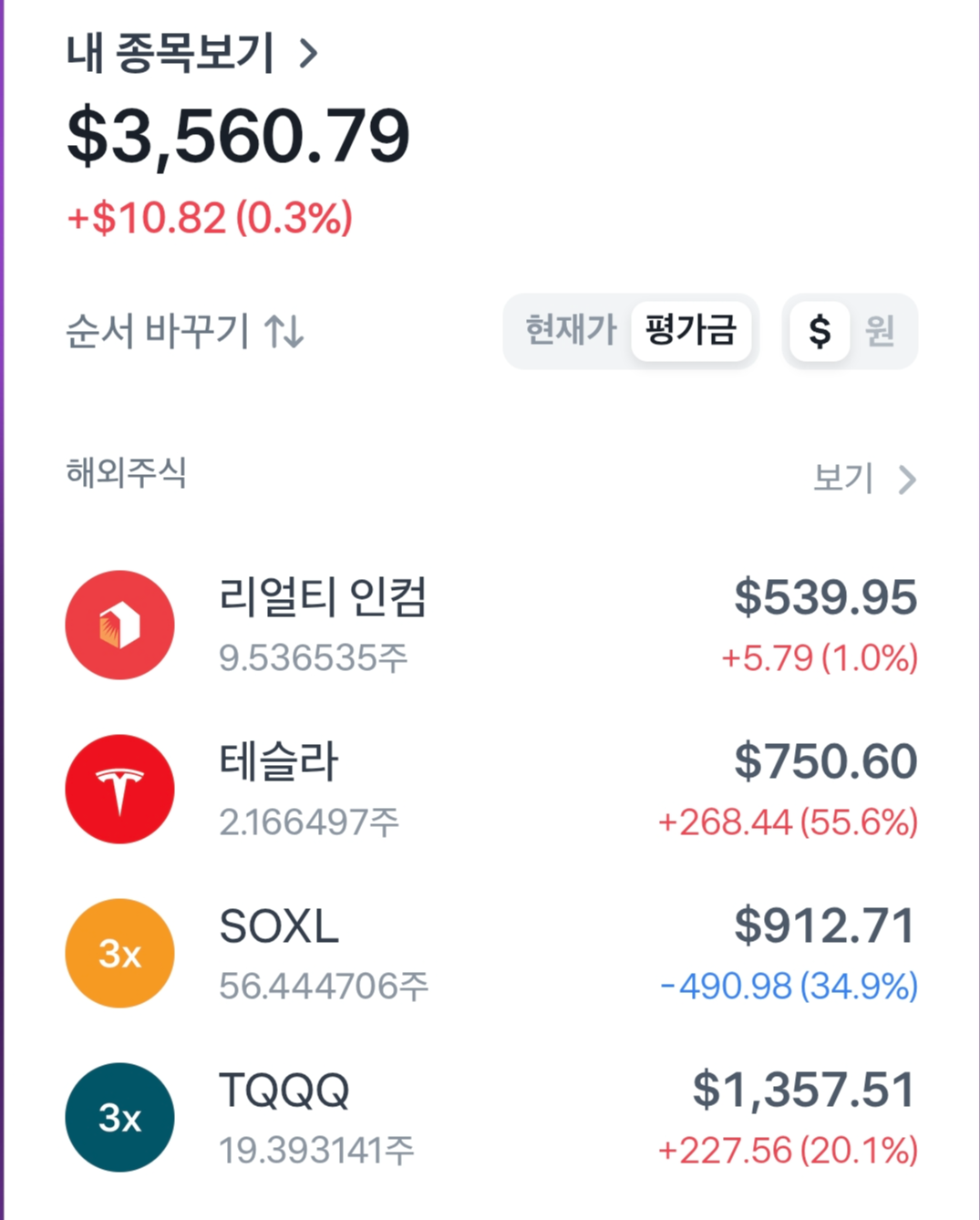The width and height of the screenshot is (980, 1220).
Task: Select the Realty Income stock logo icon
Action: [x=119, y=624]
